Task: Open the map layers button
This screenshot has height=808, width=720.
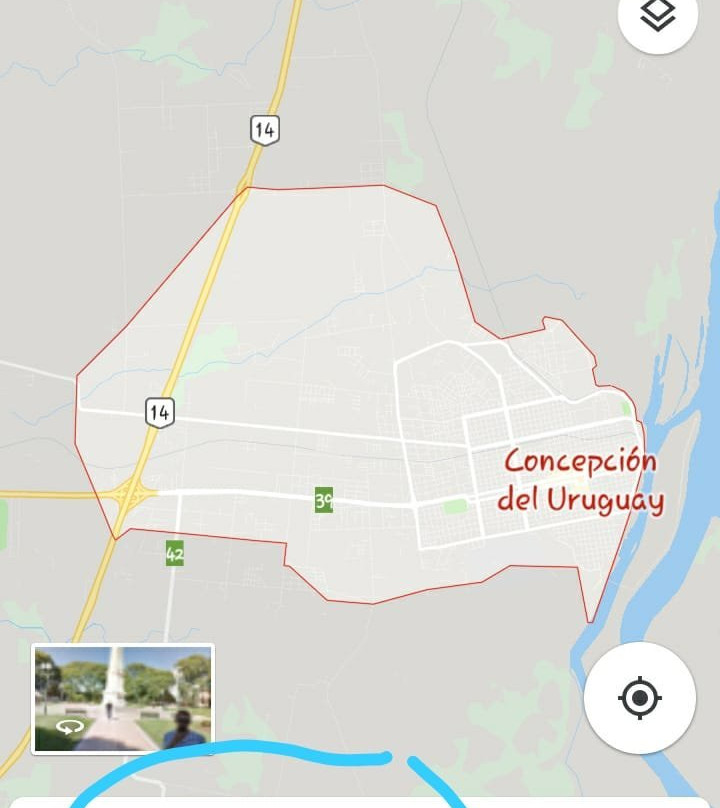Action: 657,17
